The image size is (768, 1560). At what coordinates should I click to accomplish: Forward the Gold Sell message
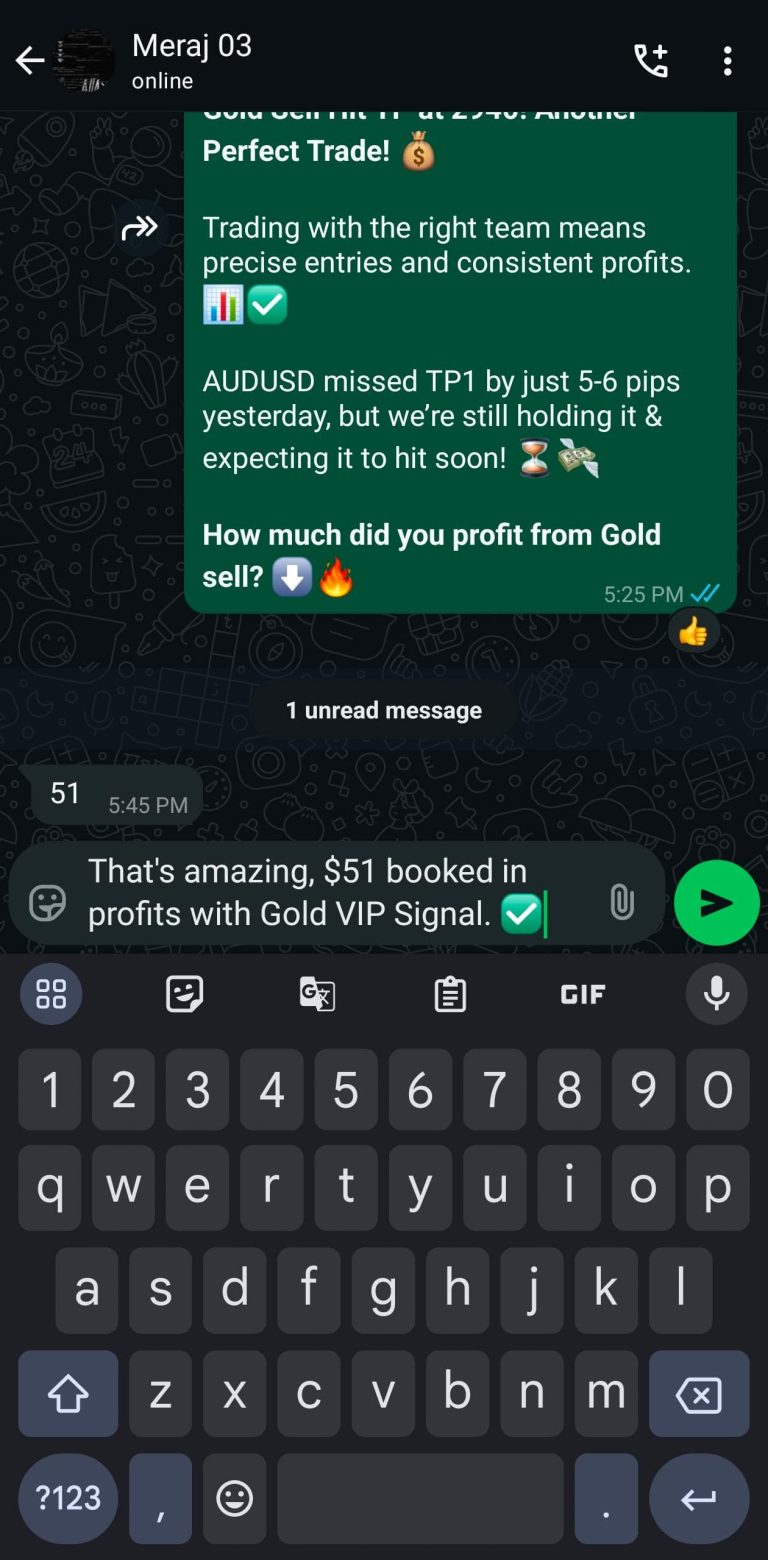coord(140,229)
